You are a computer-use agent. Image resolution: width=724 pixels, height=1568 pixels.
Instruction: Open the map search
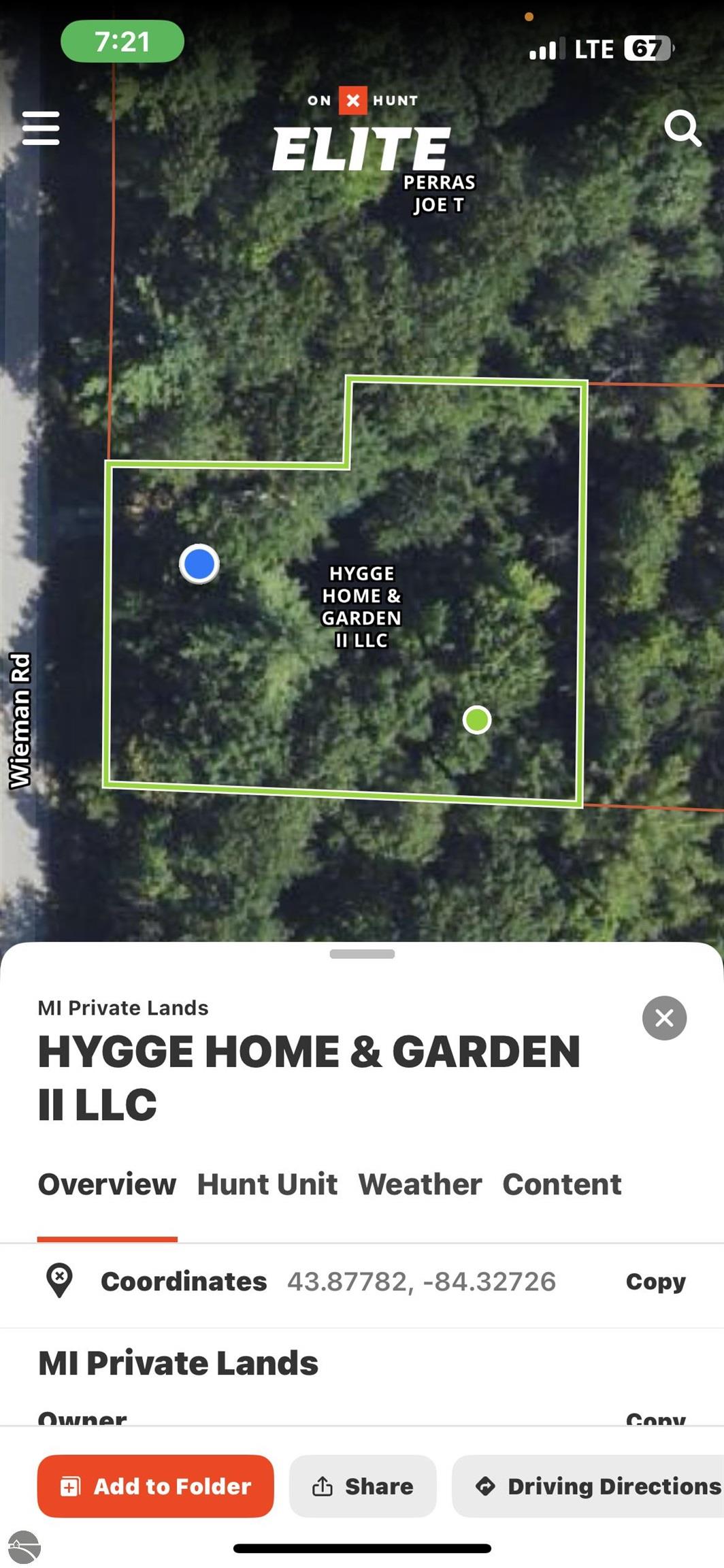[x=682, y=128]
